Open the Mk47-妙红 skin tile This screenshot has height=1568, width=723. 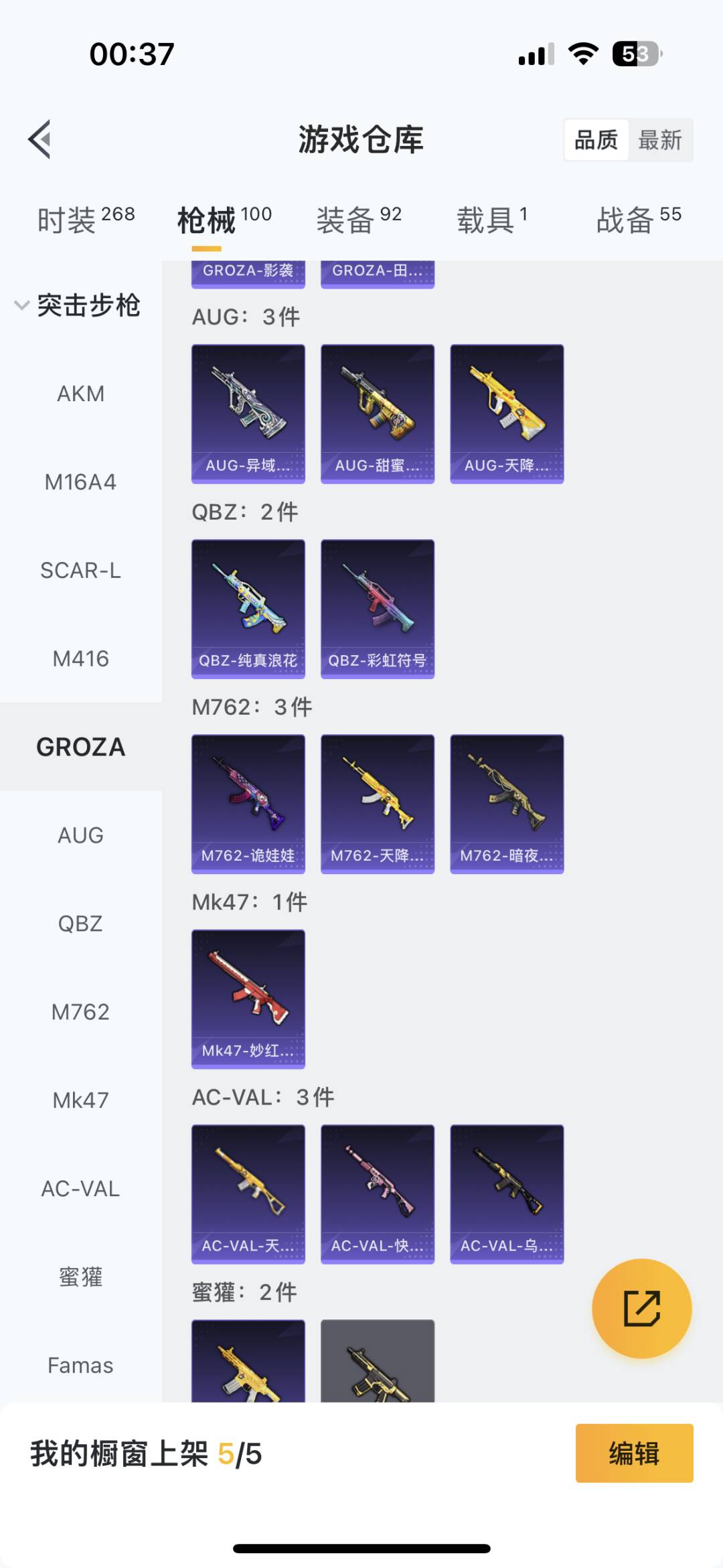click(248, 998)
